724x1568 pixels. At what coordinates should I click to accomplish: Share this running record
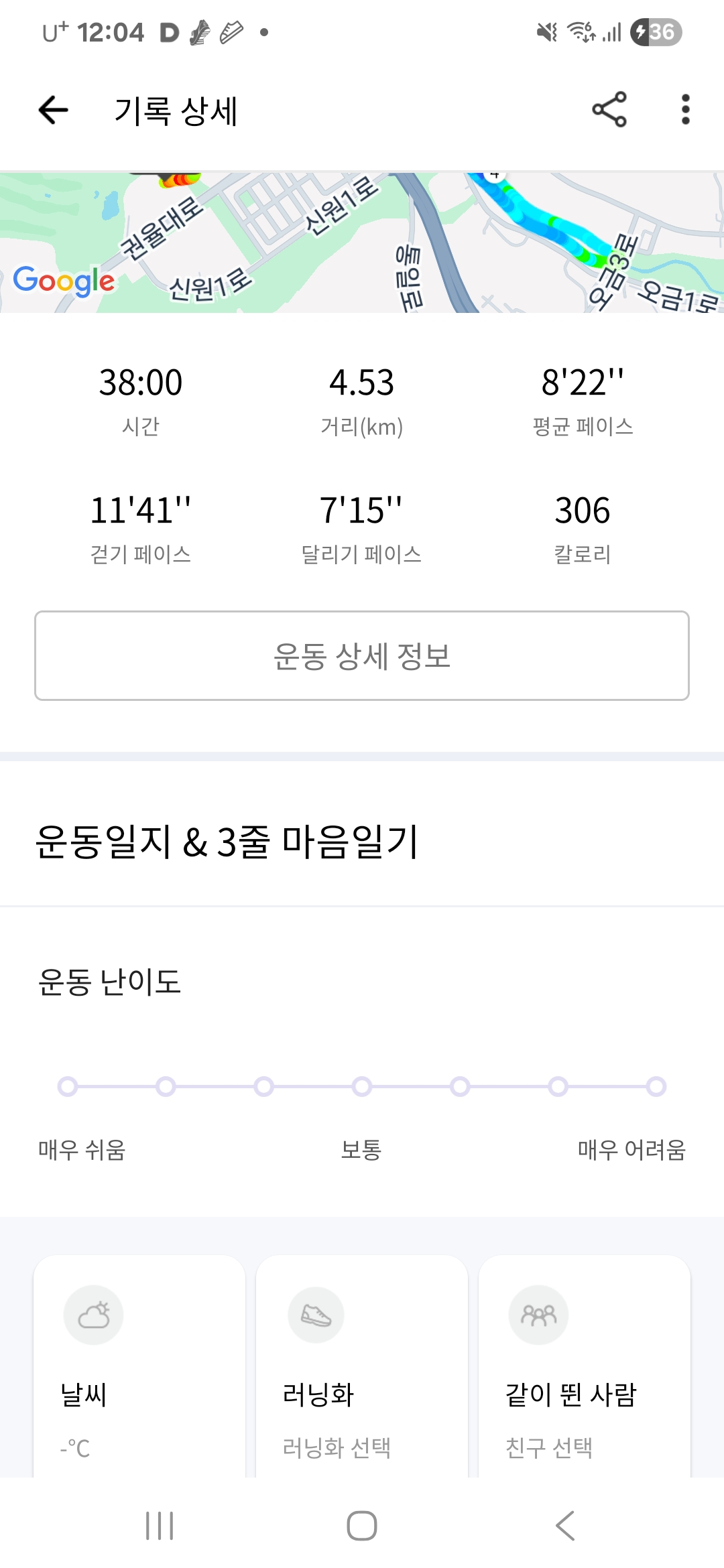(x=609, y=110)
